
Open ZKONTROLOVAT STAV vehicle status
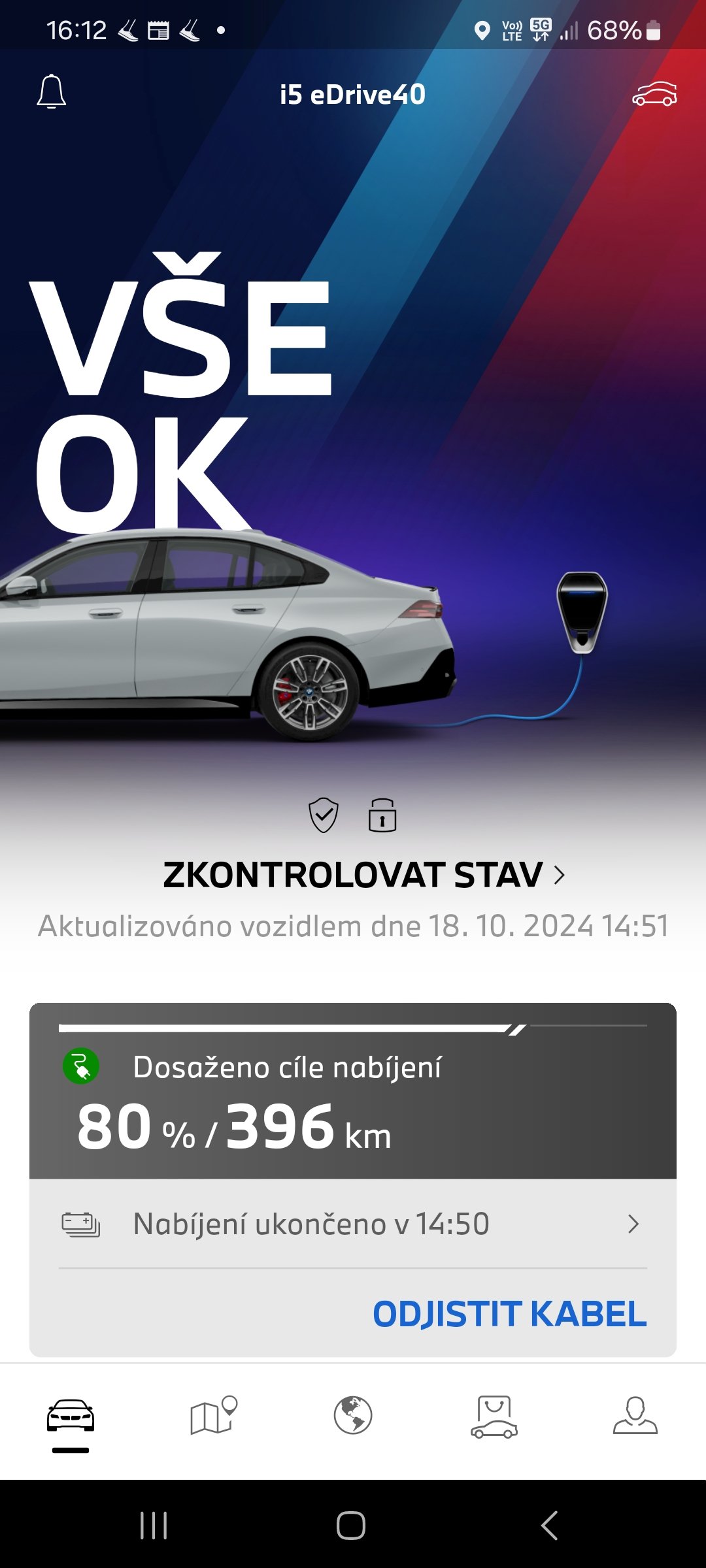point(363,875)
